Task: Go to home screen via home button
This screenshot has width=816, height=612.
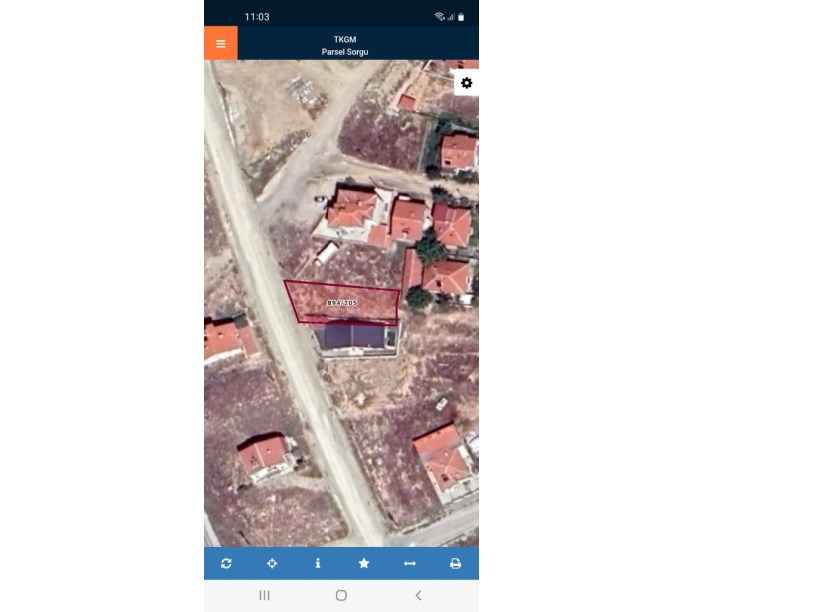Action: [341, 595]
